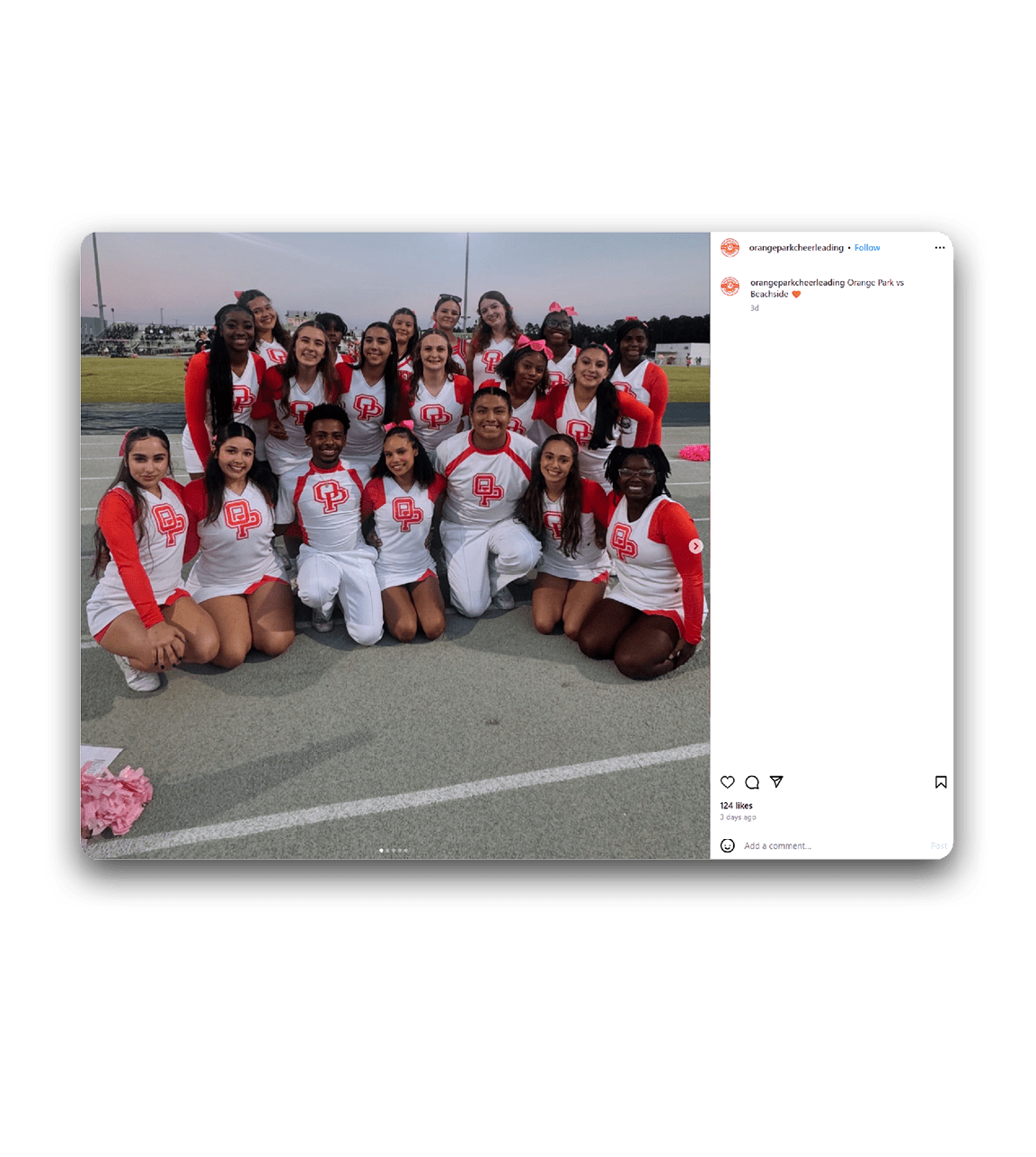Tap the Add a comment field
Image resolution: width=1036 pixels, height=1157 pixels.
click(827, 846)
